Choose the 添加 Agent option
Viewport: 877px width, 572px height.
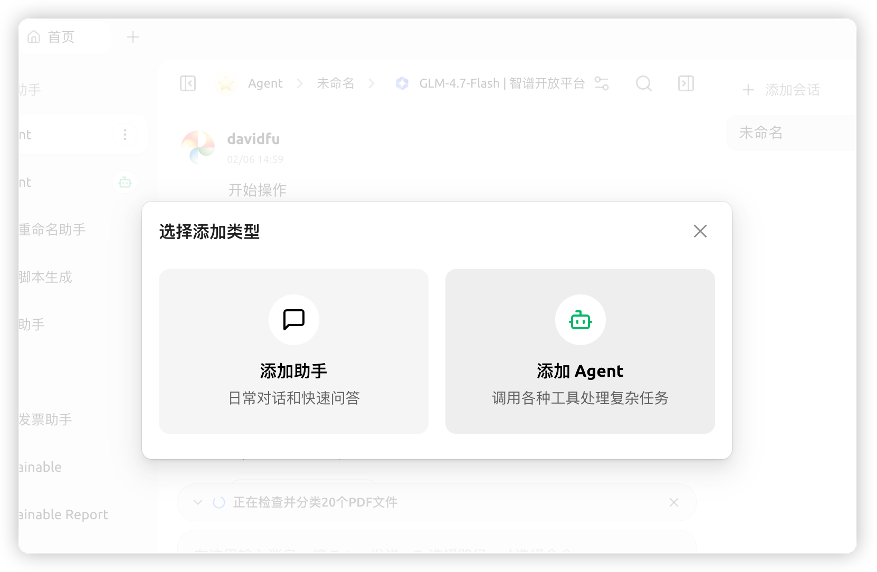pyautogui.click(x=580, y=351)
